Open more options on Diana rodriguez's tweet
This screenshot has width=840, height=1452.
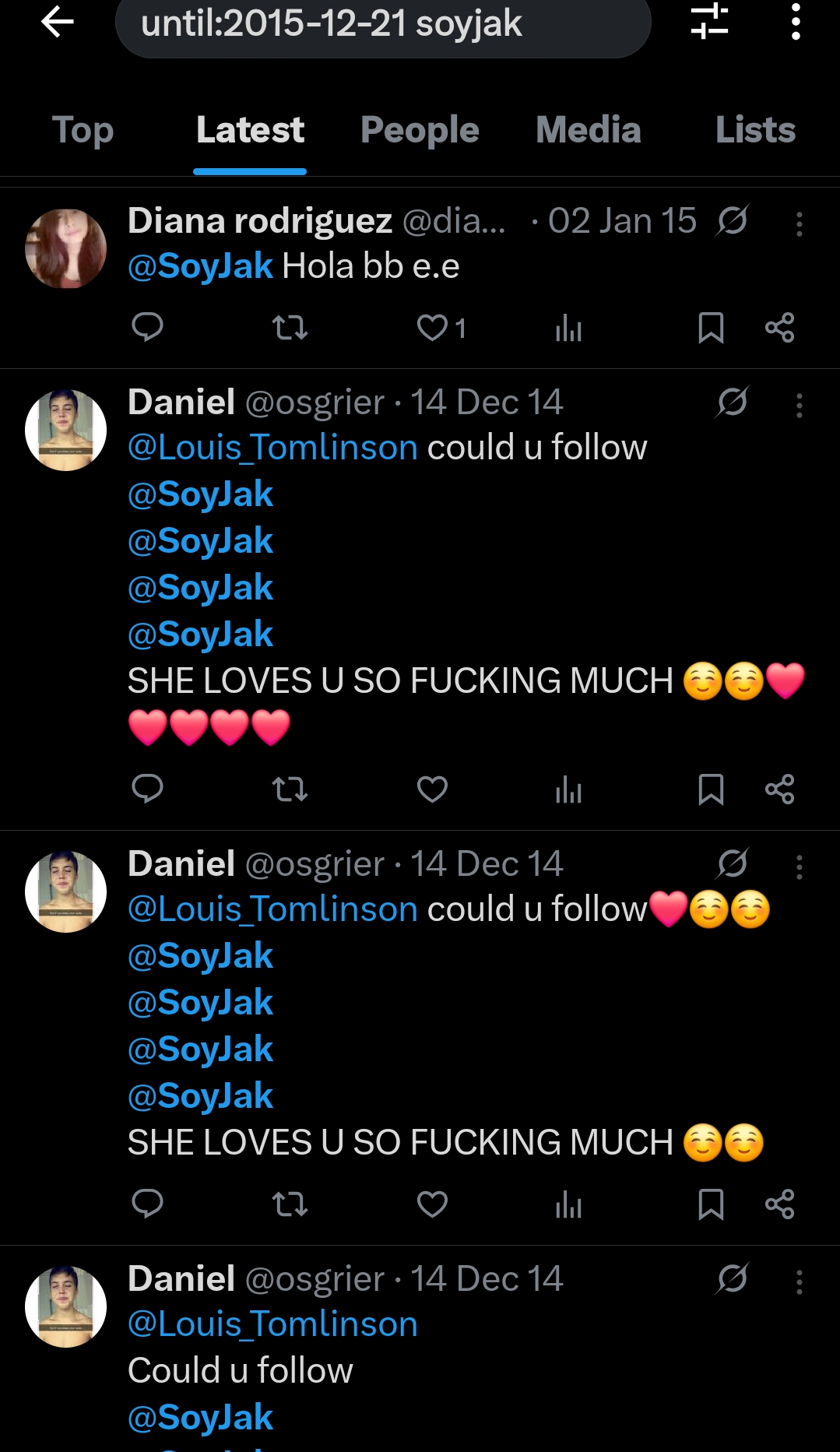pos(799,224)
